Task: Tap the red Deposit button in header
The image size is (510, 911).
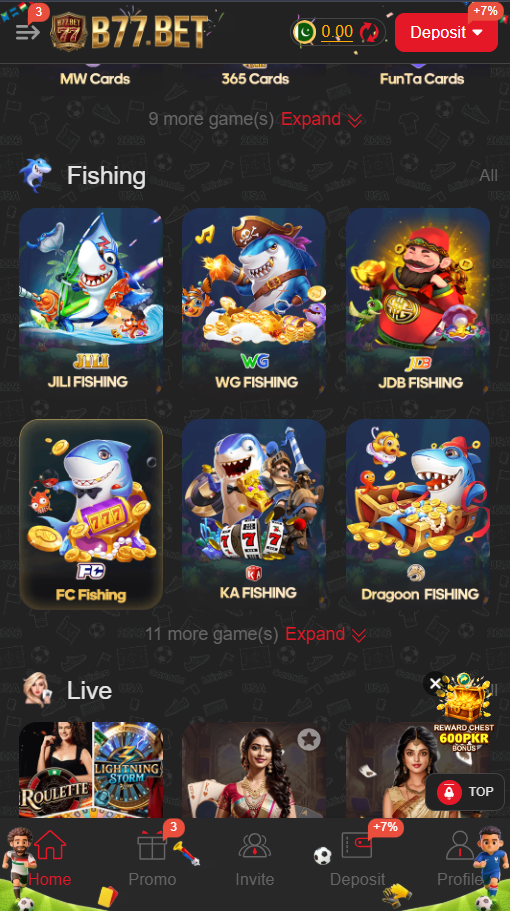Action: pyautogui.click(x=446, y=33)
